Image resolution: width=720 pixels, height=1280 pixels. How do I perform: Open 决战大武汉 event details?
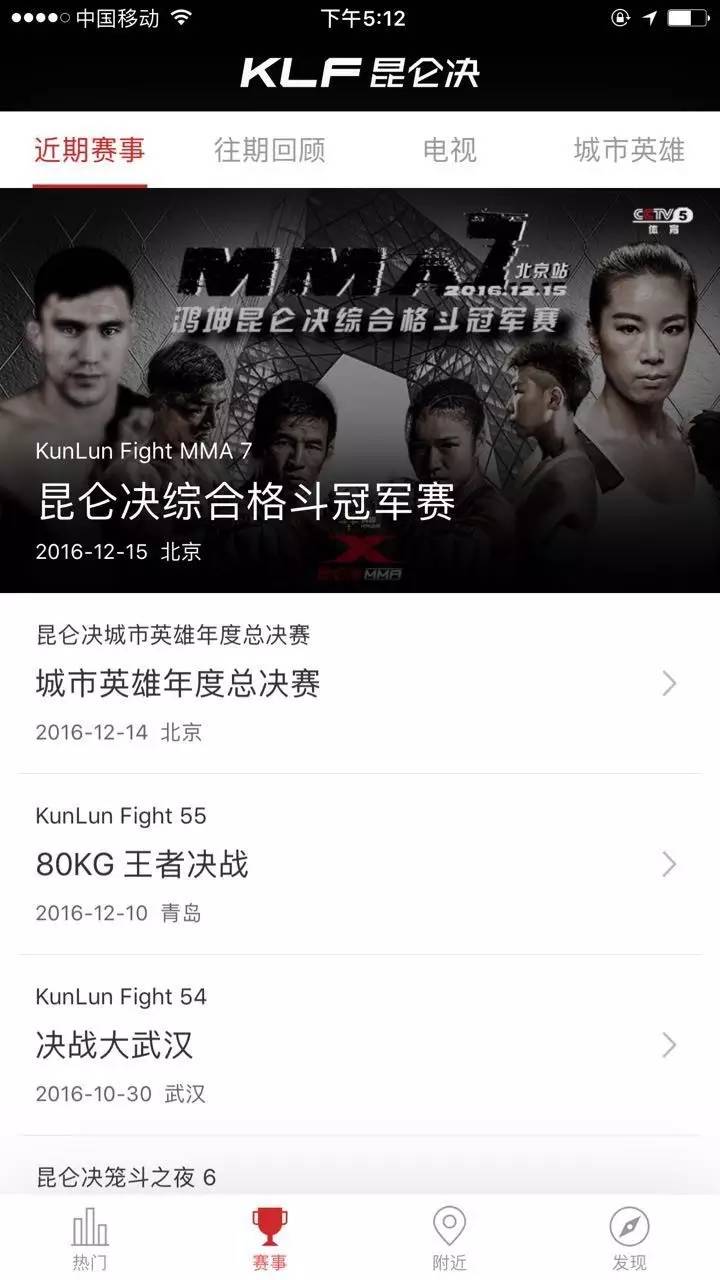coord(360,1045)
